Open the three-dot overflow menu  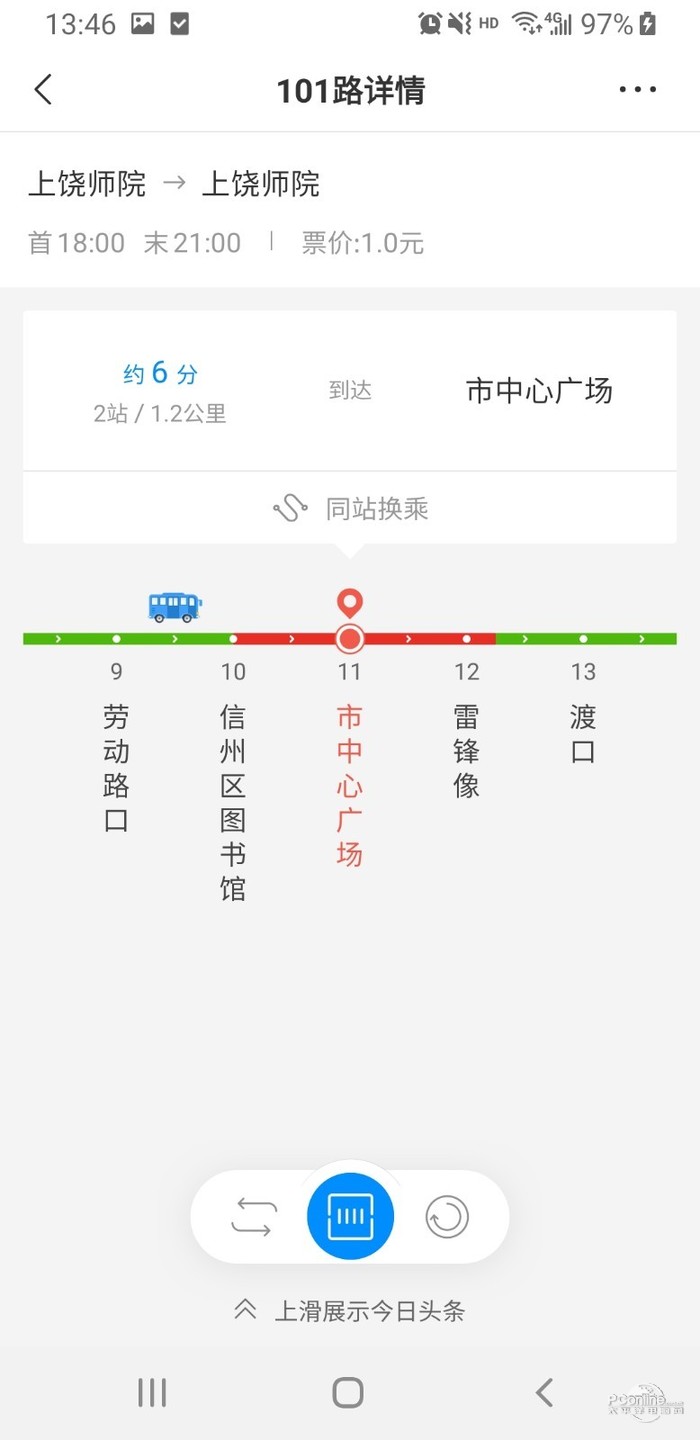point(637,90)
